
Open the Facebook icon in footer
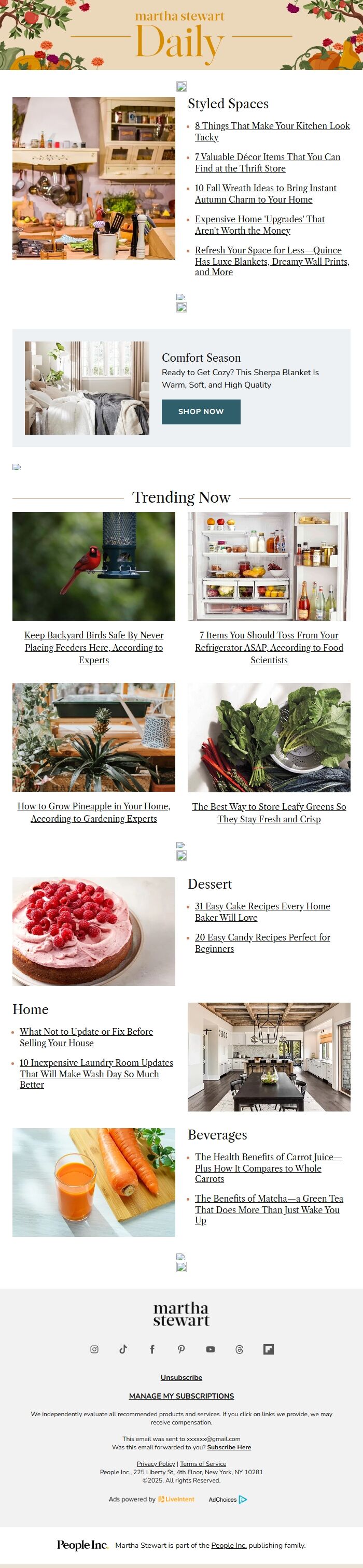pyautogui.click(x=152, y=1349)
